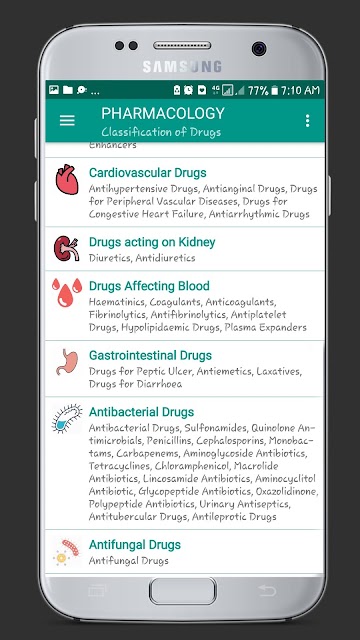The width and height of the screenshot is (360, 640).
Task: Open Drugs acting on Kidney
Action: (184, 249)
